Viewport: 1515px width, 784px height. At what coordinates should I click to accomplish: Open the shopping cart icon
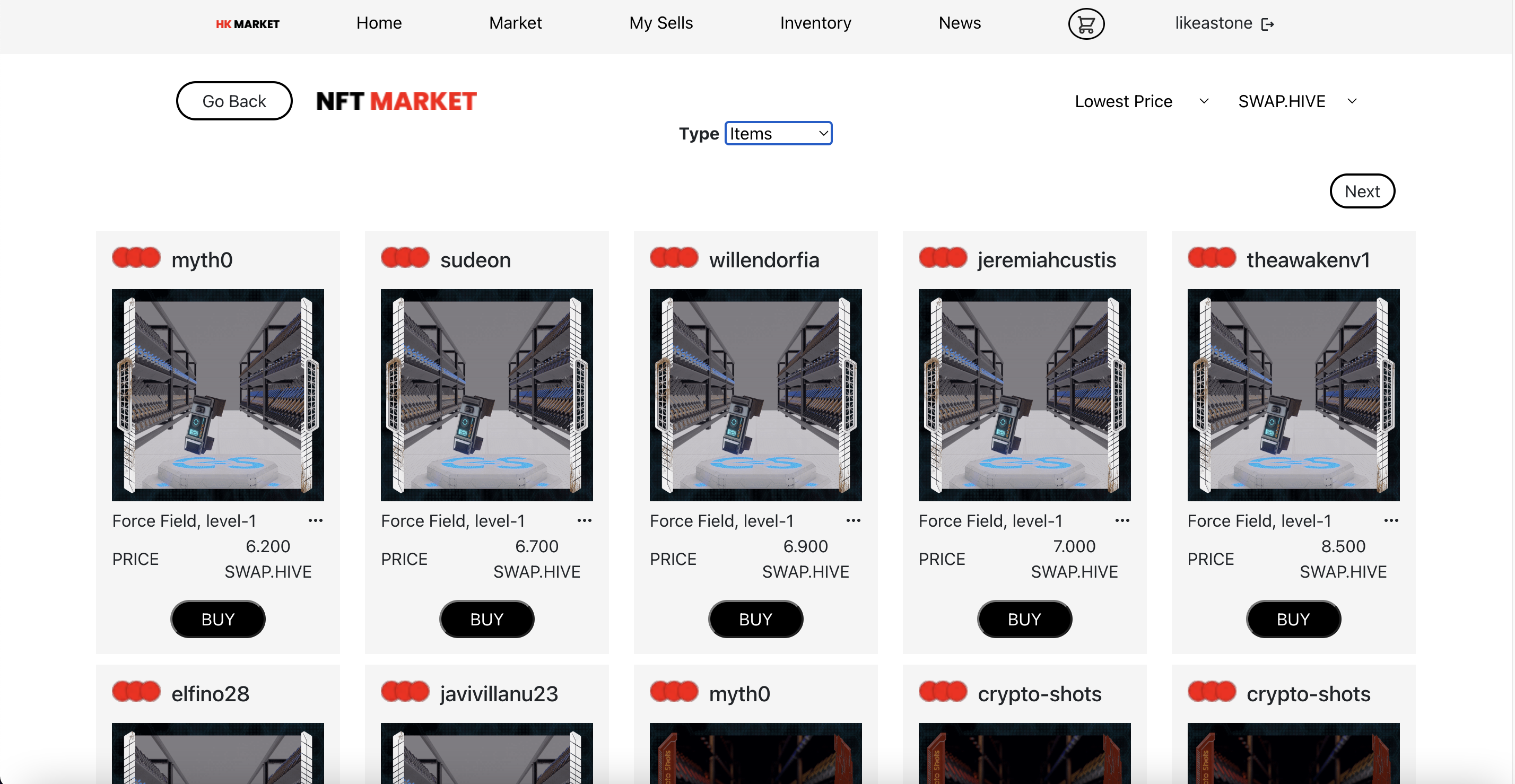coord(1086,23)
